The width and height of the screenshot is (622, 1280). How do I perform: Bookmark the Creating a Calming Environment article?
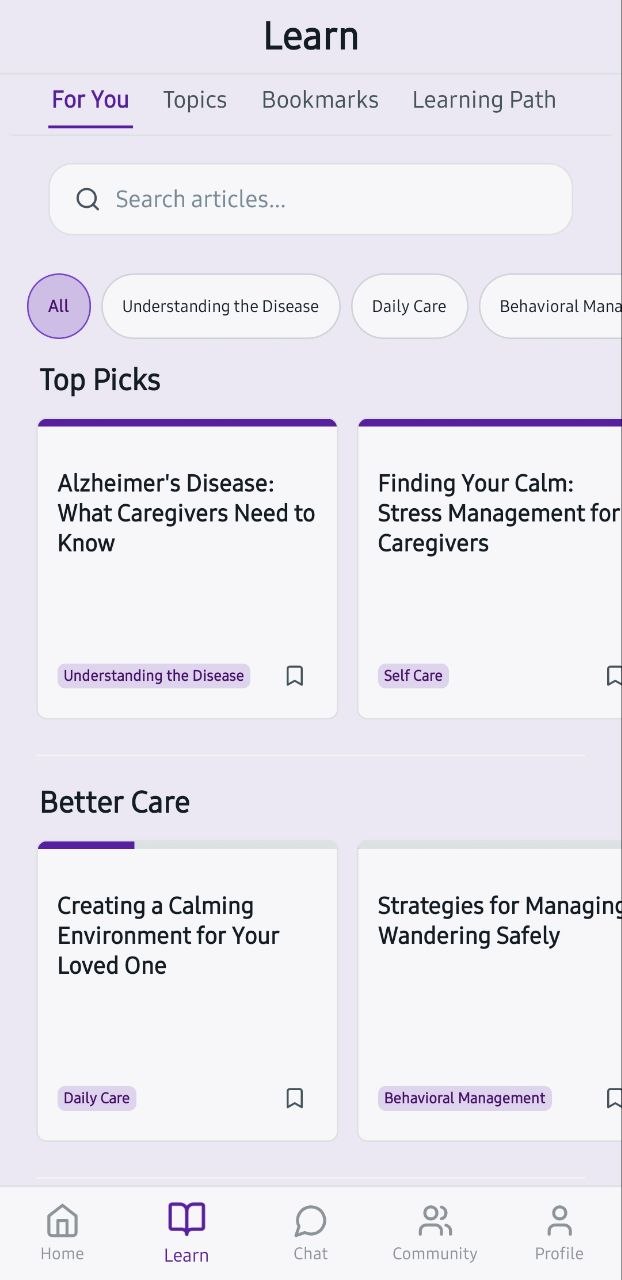(x=294, y=1098)
